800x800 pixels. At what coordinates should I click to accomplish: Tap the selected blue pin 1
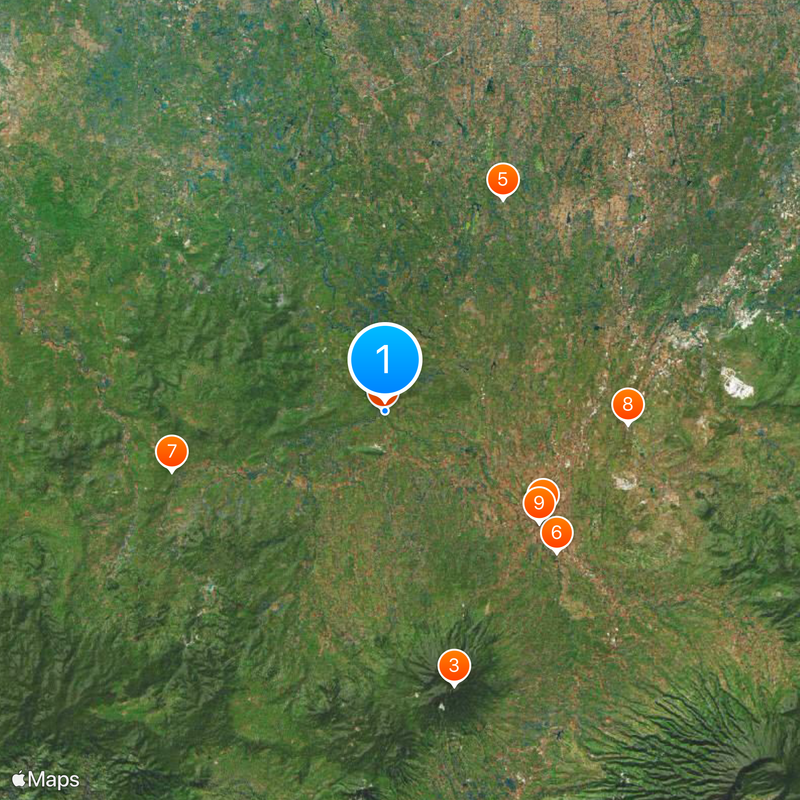(385, 359)
